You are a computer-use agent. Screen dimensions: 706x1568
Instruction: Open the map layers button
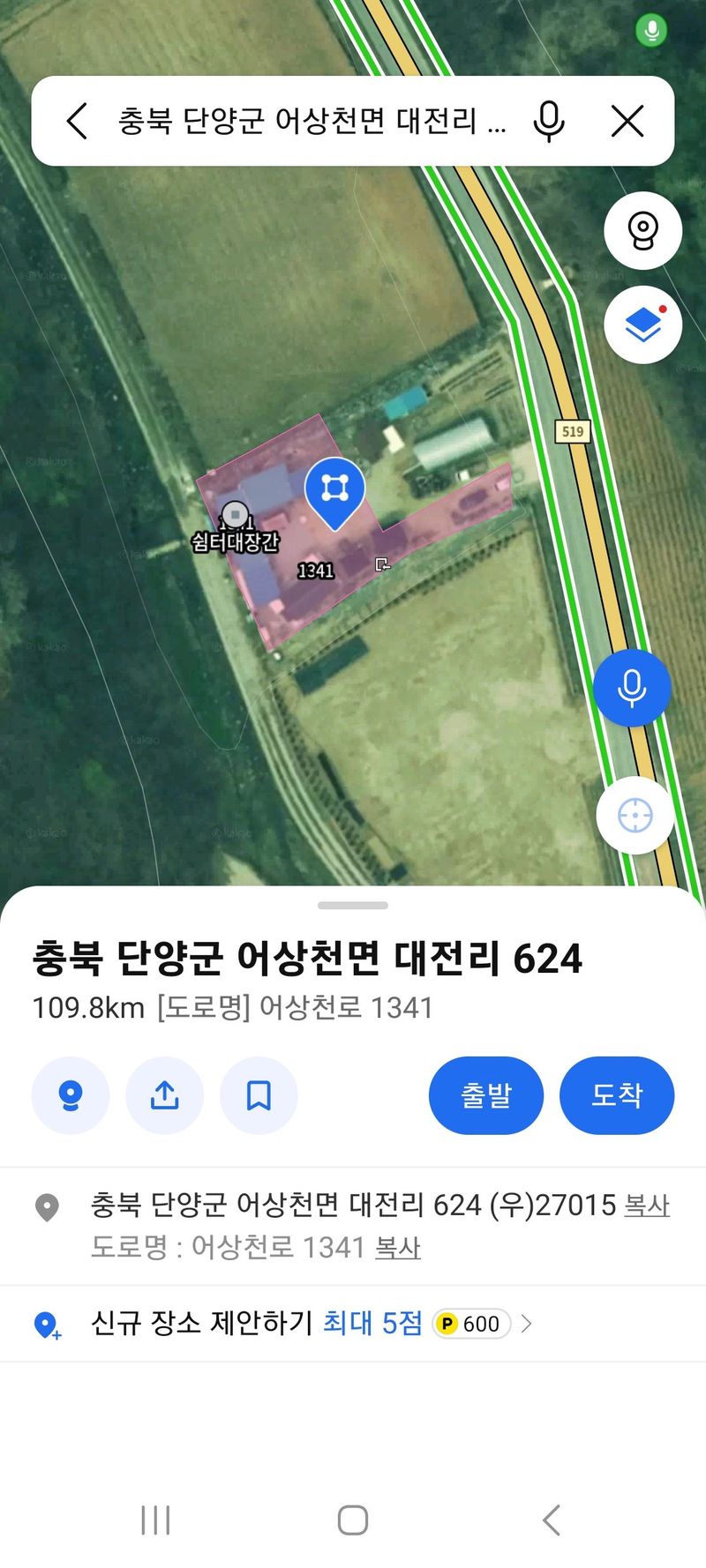coord(642,325)
